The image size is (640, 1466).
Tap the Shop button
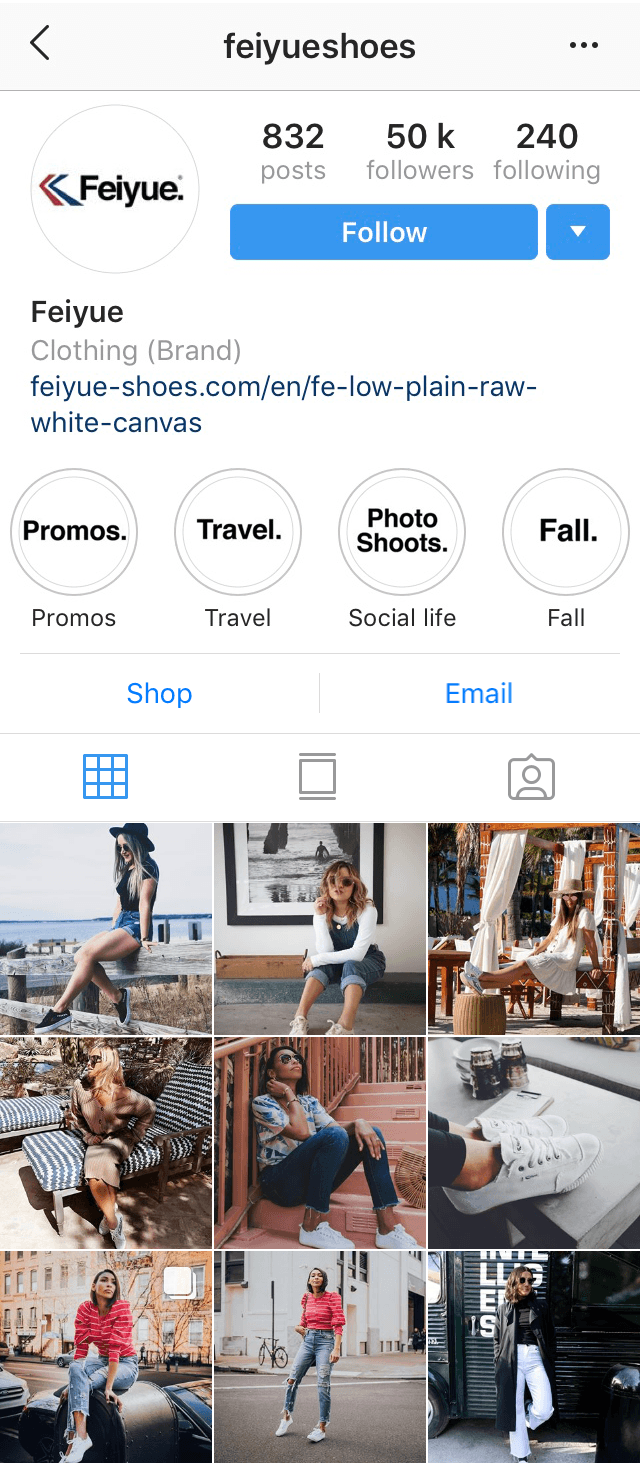coord(160,693)
